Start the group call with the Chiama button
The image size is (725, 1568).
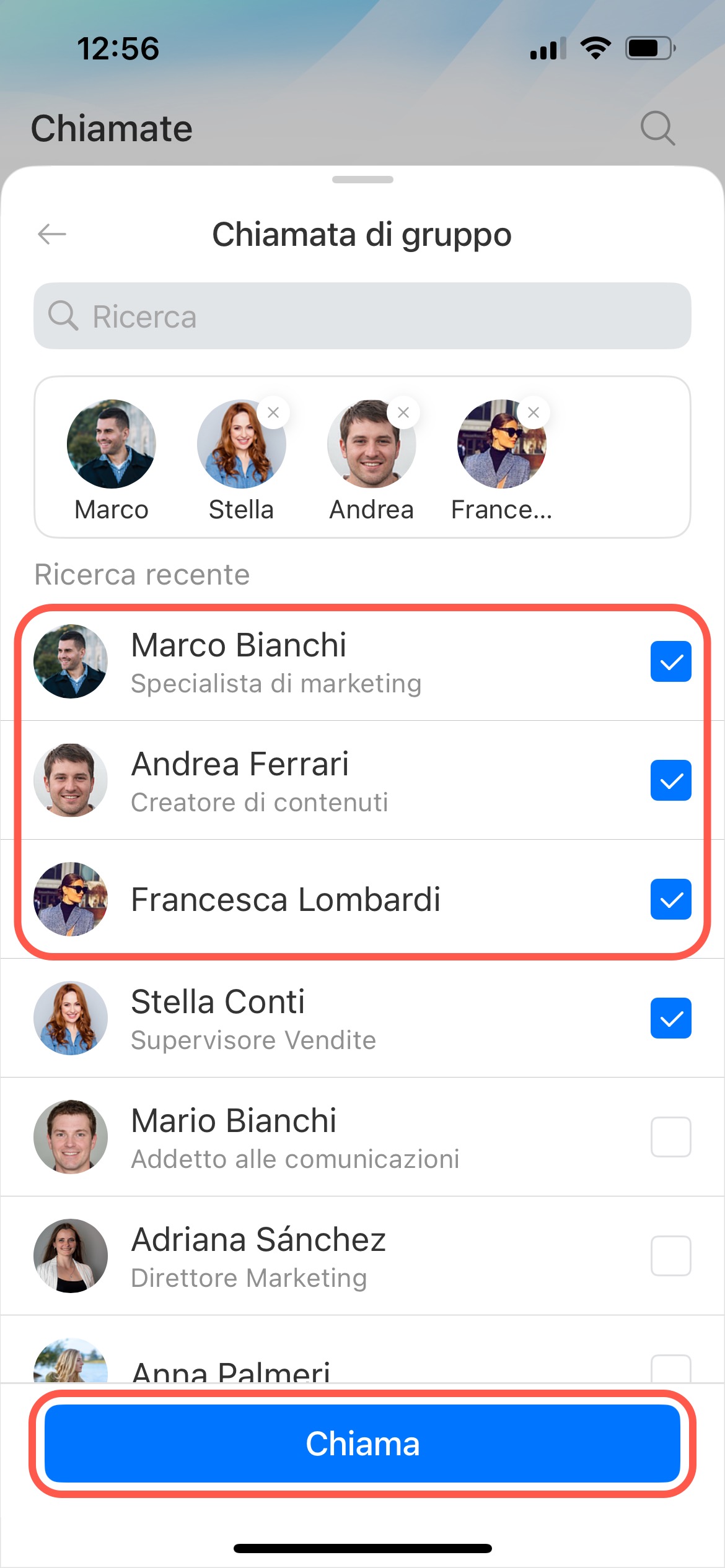(x=362, y=1444)
